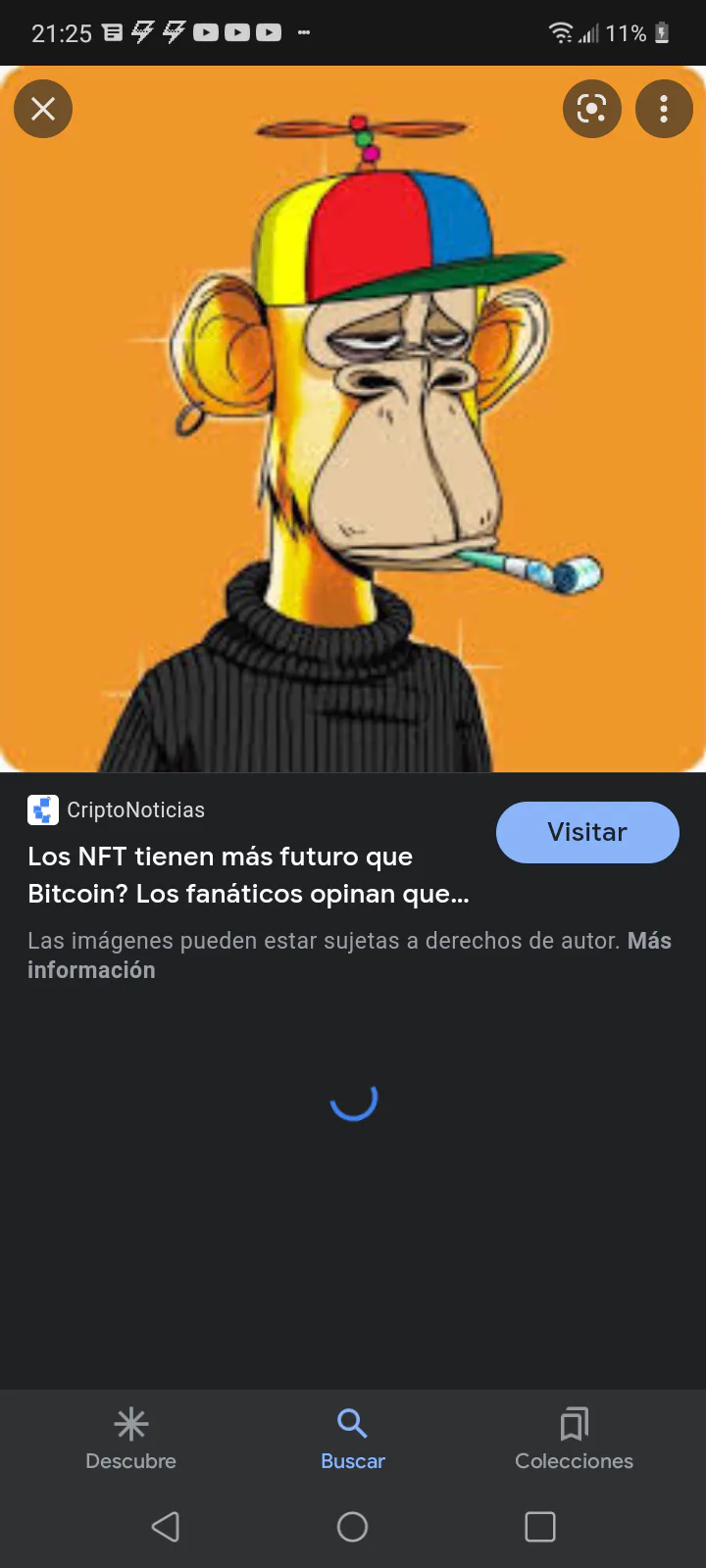Select the Buscar tab
The width and height of the screenshot is (706, 1568).
coord(353,1438)
